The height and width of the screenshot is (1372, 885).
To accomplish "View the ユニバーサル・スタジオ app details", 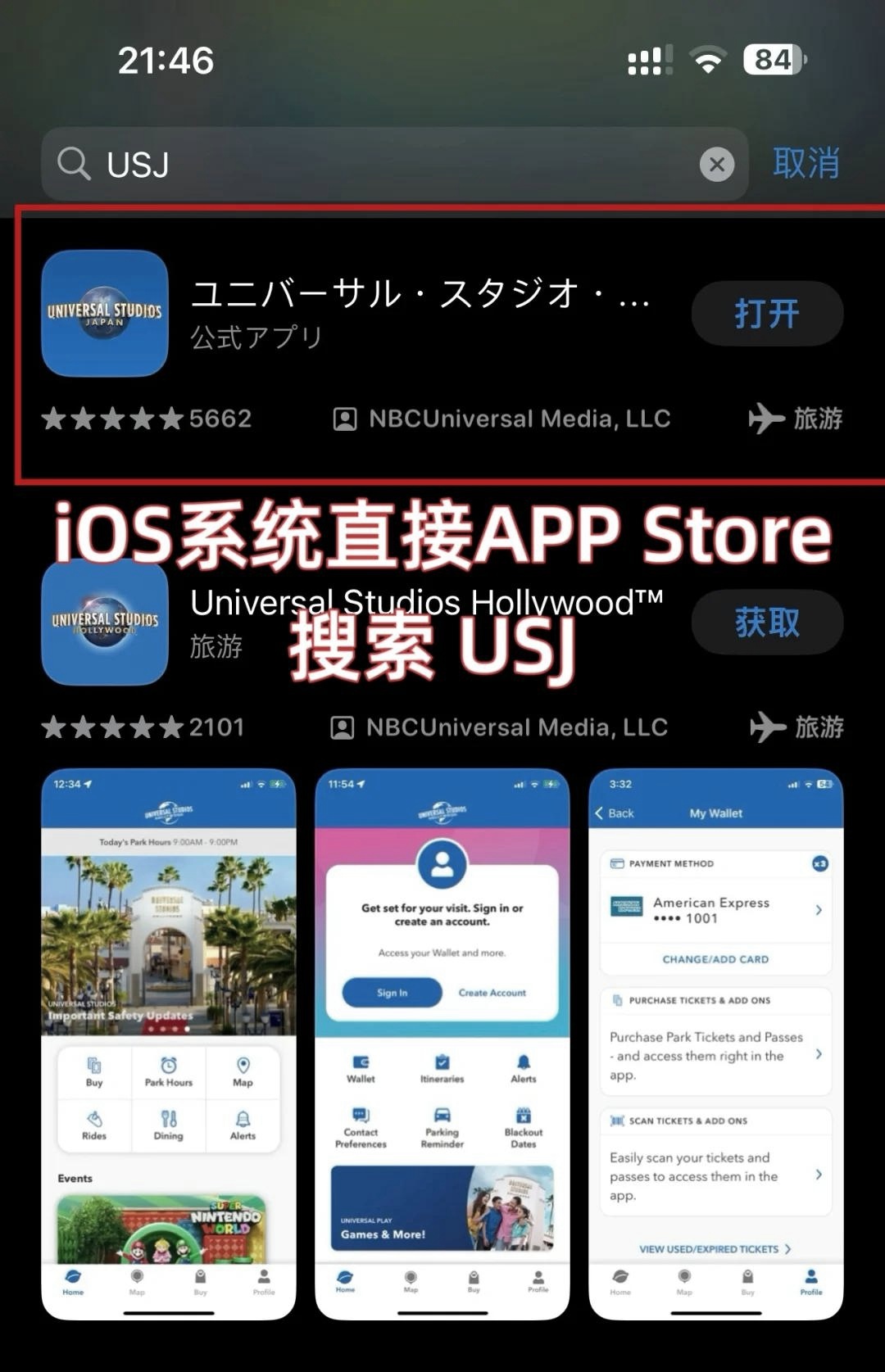I will point(420,295).
